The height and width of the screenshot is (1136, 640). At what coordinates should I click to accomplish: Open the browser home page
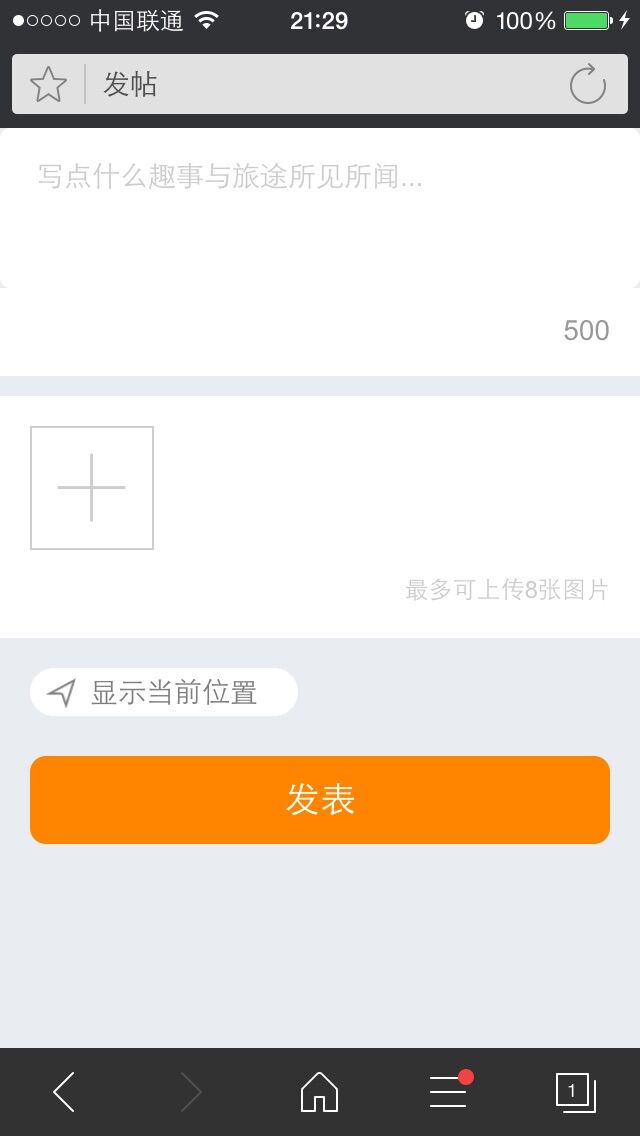point(320,1092)
